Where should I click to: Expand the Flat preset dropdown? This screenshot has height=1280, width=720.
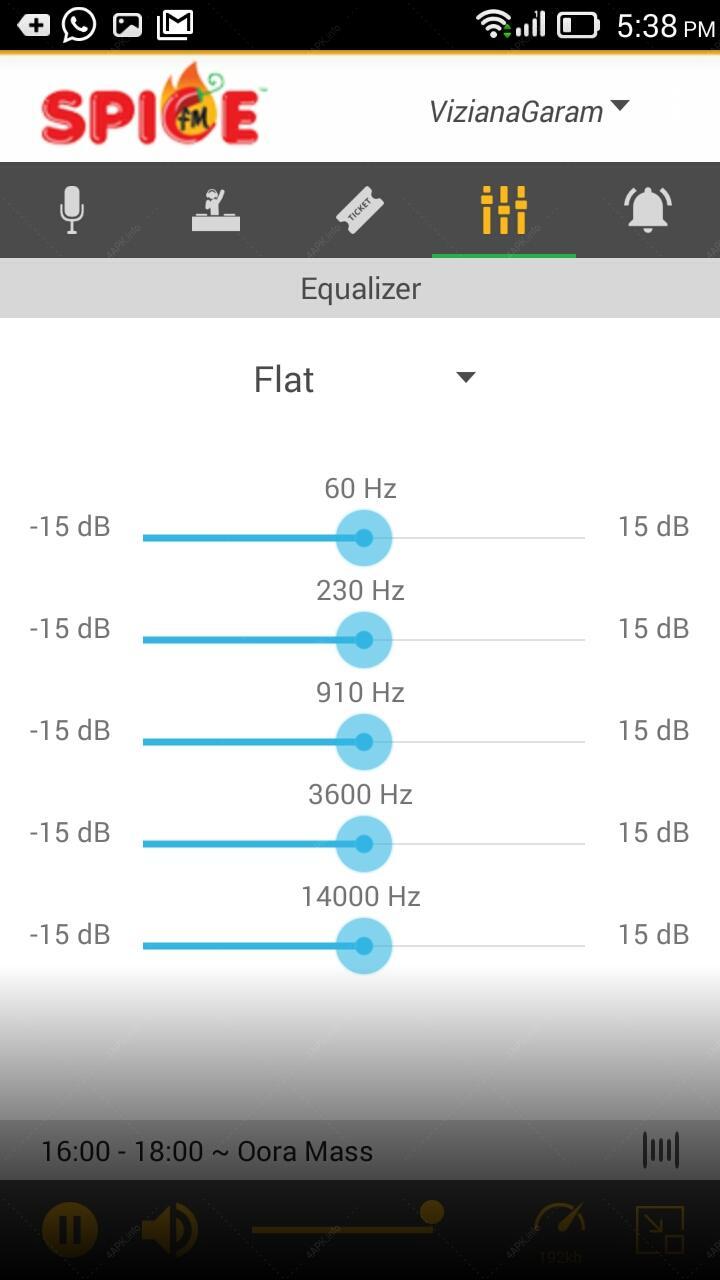364,379
